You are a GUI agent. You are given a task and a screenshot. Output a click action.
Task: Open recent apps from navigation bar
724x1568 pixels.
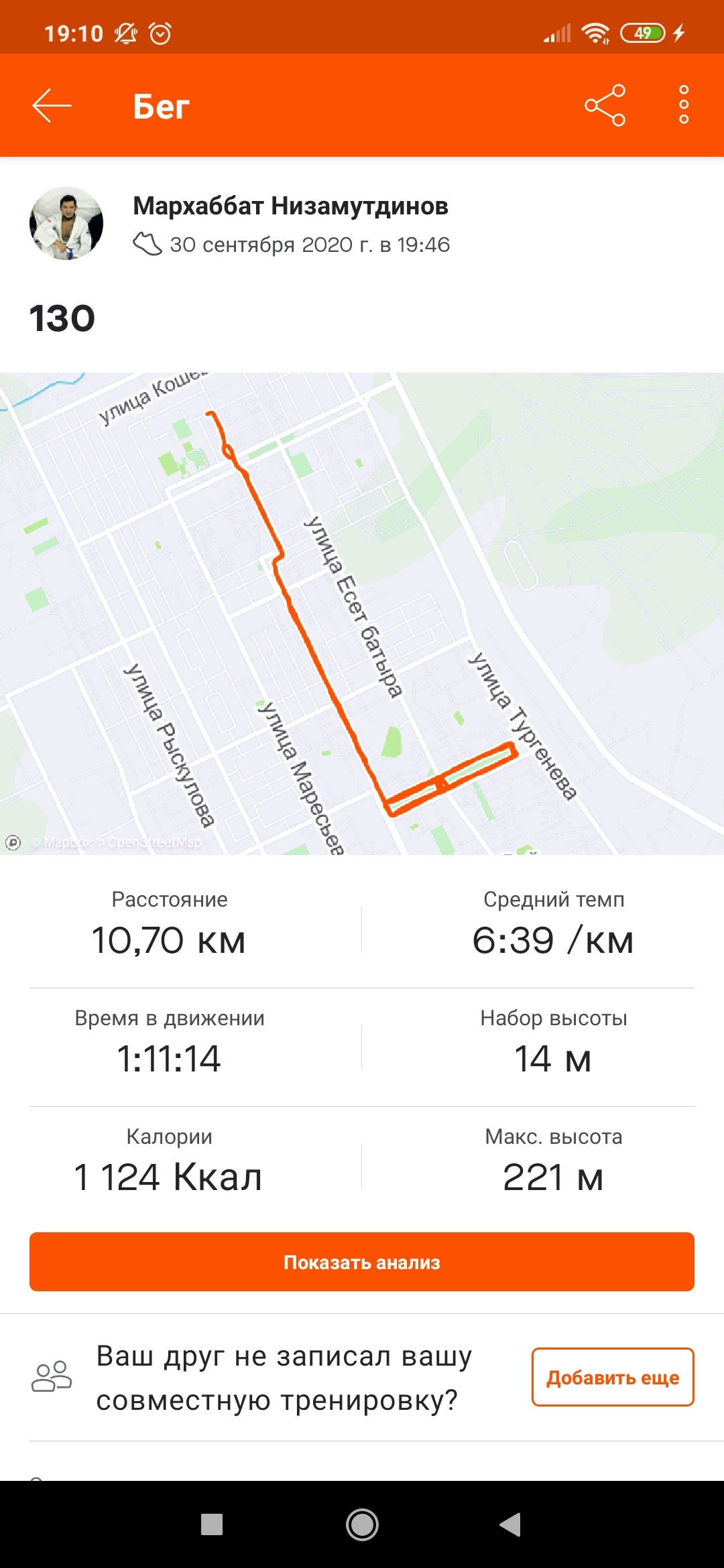click(x=212, y=1524)
